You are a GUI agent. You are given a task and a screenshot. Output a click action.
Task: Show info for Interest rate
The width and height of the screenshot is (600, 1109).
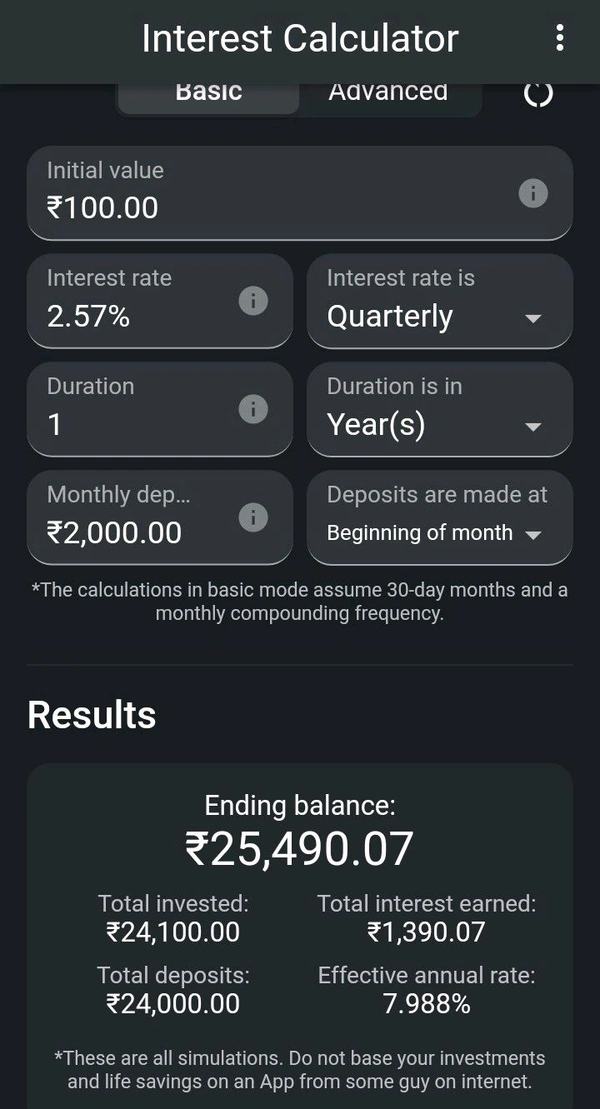coord(253,300)
